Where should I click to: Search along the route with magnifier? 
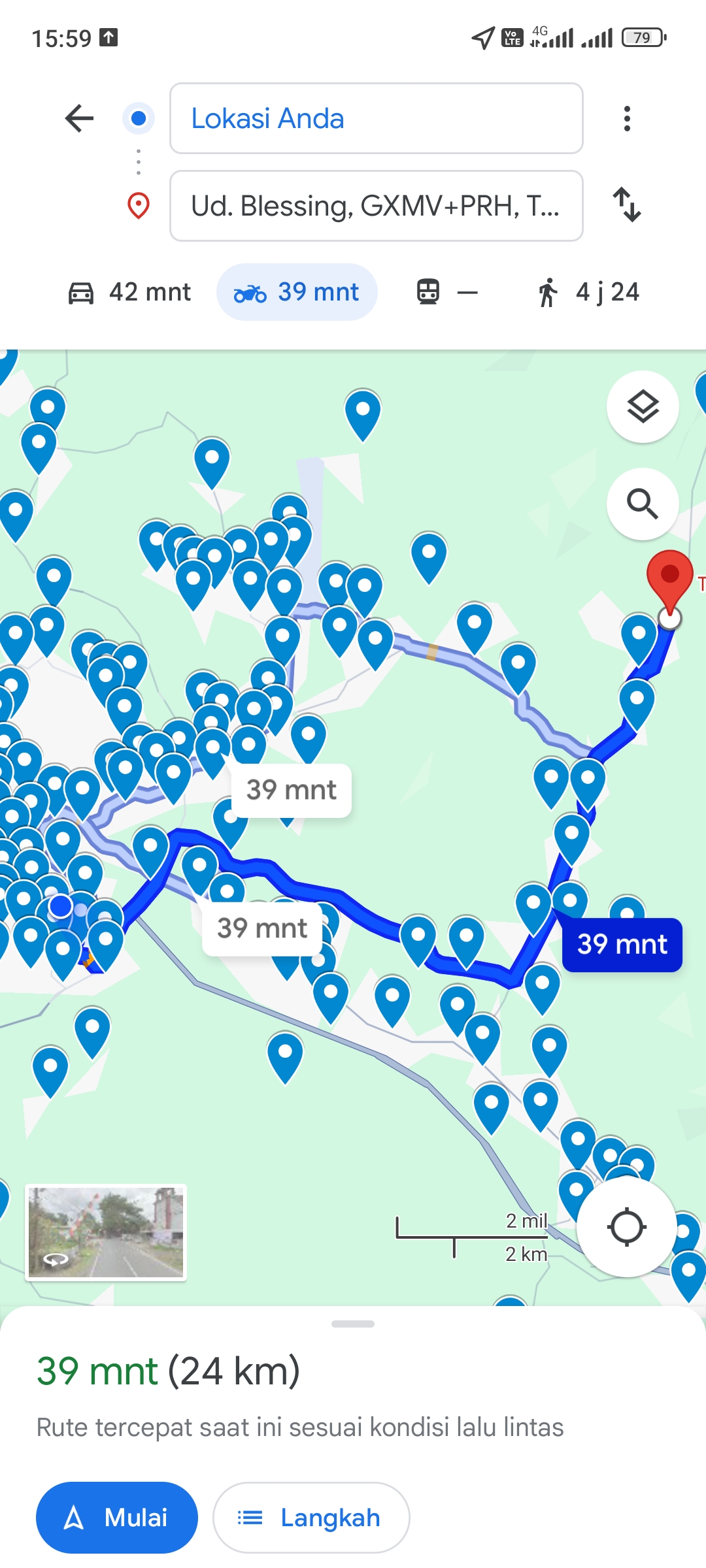click(x=643, y=504)
